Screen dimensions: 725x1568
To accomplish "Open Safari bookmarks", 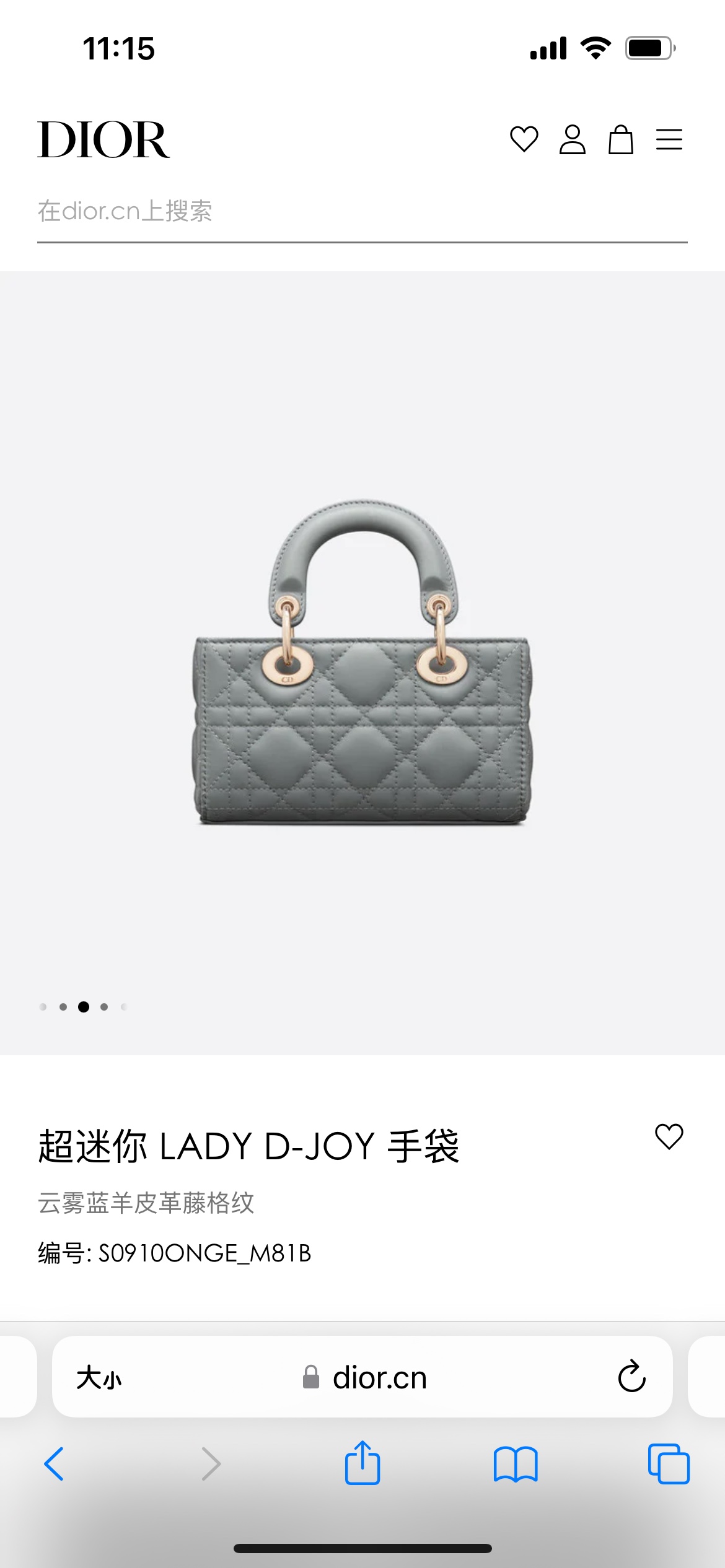I will point(516,1464).
